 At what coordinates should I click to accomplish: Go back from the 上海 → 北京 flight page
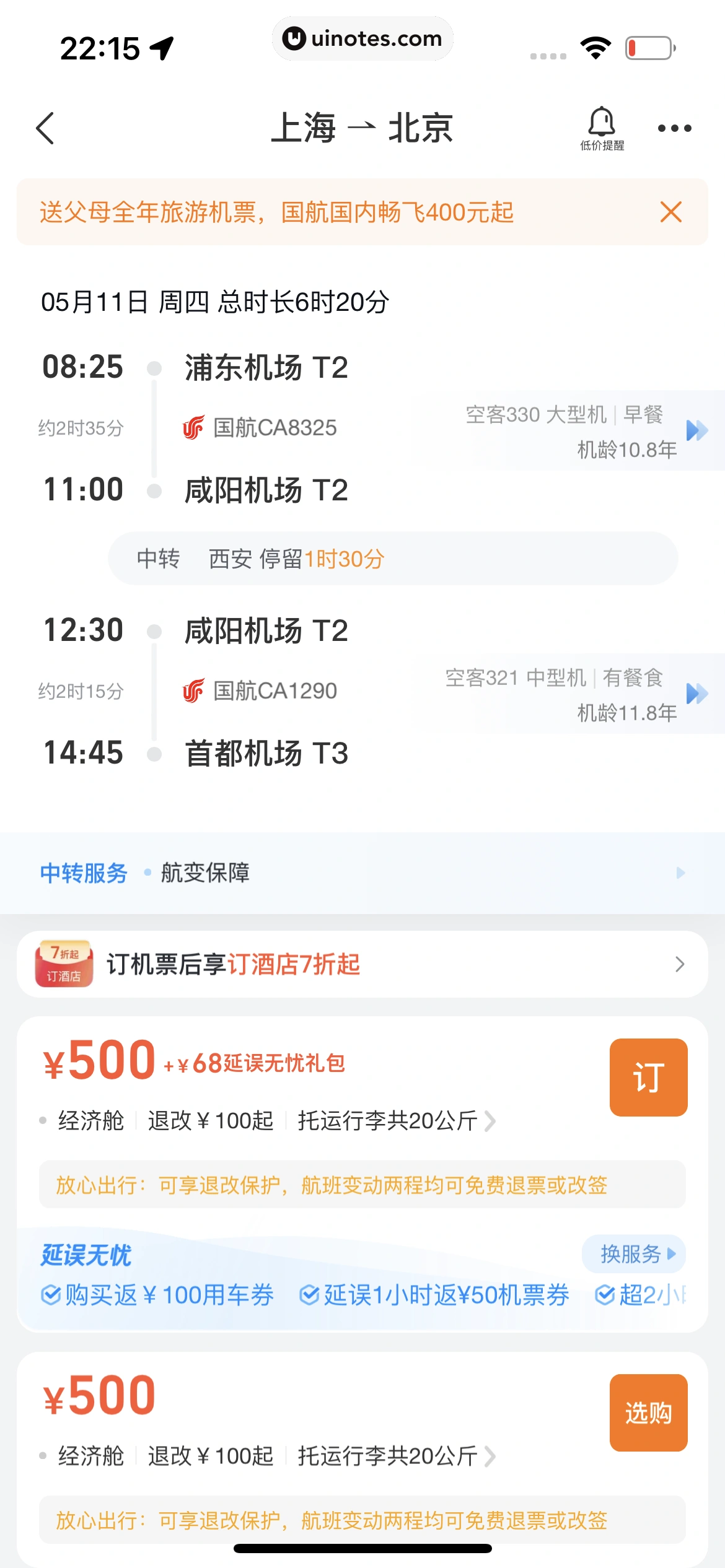pyautogui.click(x=46, y=128)
